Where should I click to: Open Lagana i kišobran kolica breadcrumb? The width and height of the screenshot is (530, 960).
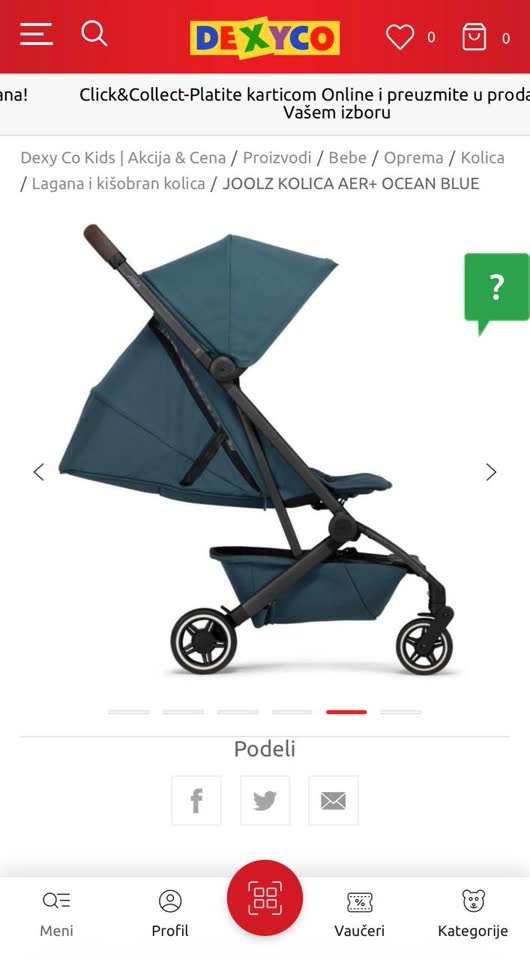(118, 184)
